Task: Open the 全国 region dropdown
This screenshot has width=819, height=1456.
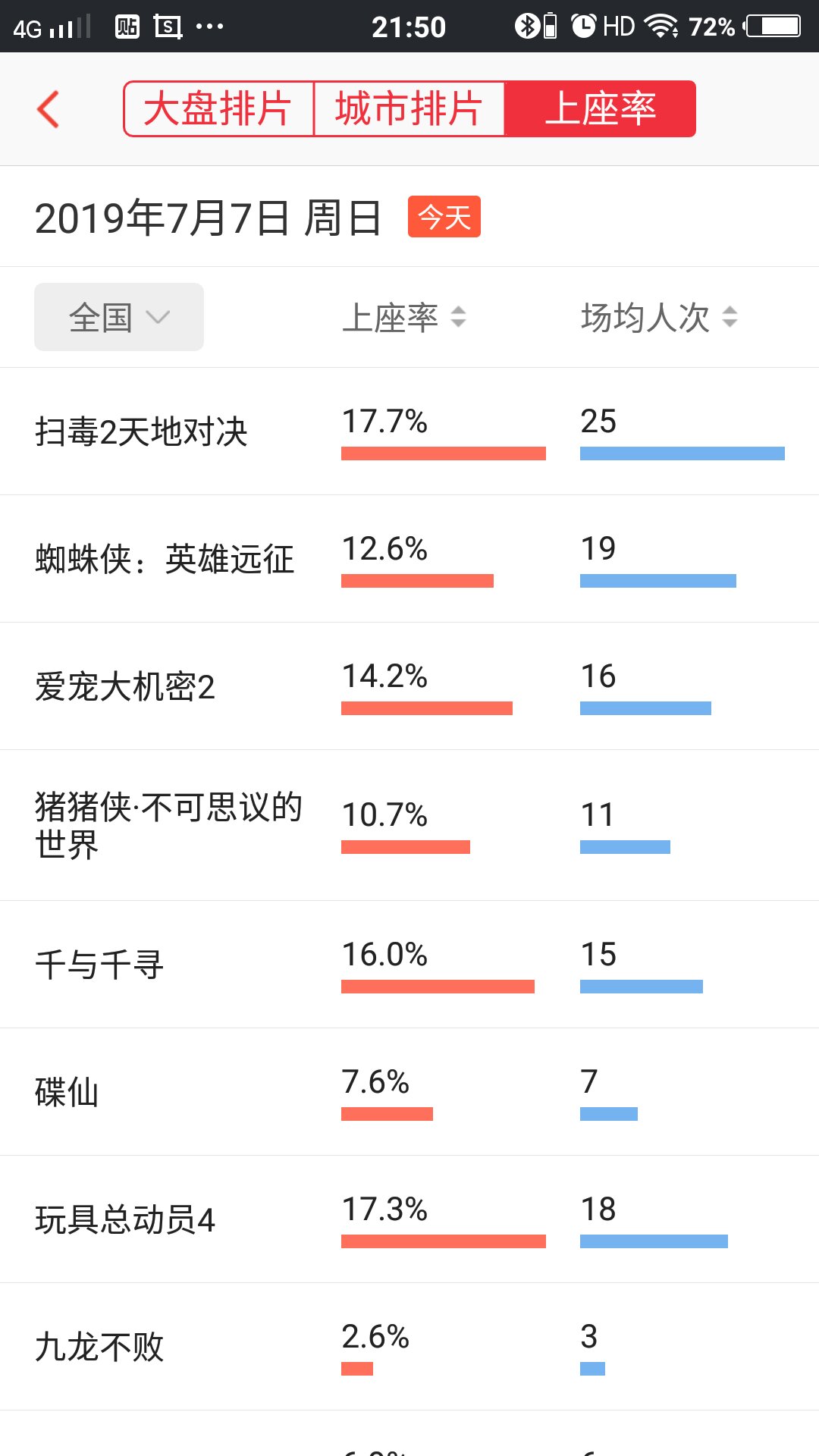Action: pos(119,317)
